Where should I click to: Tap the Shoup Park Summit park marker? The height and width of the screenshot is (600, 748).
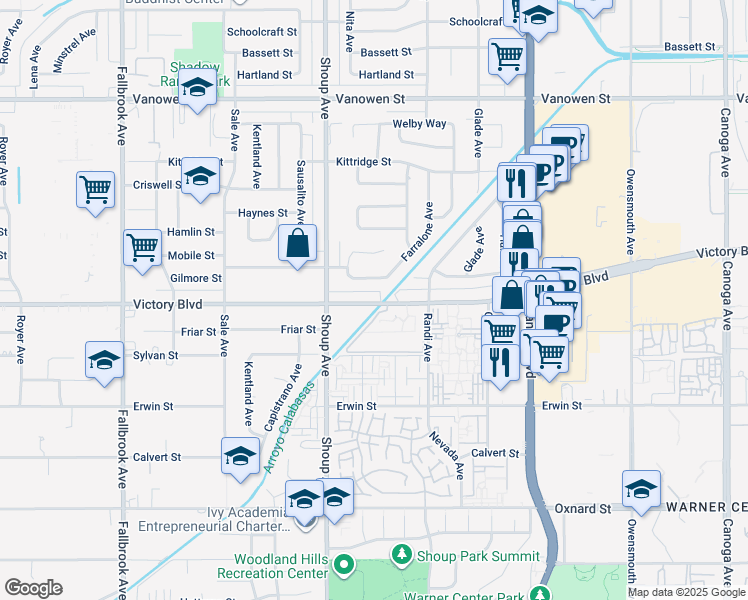(x=402, y=553)
